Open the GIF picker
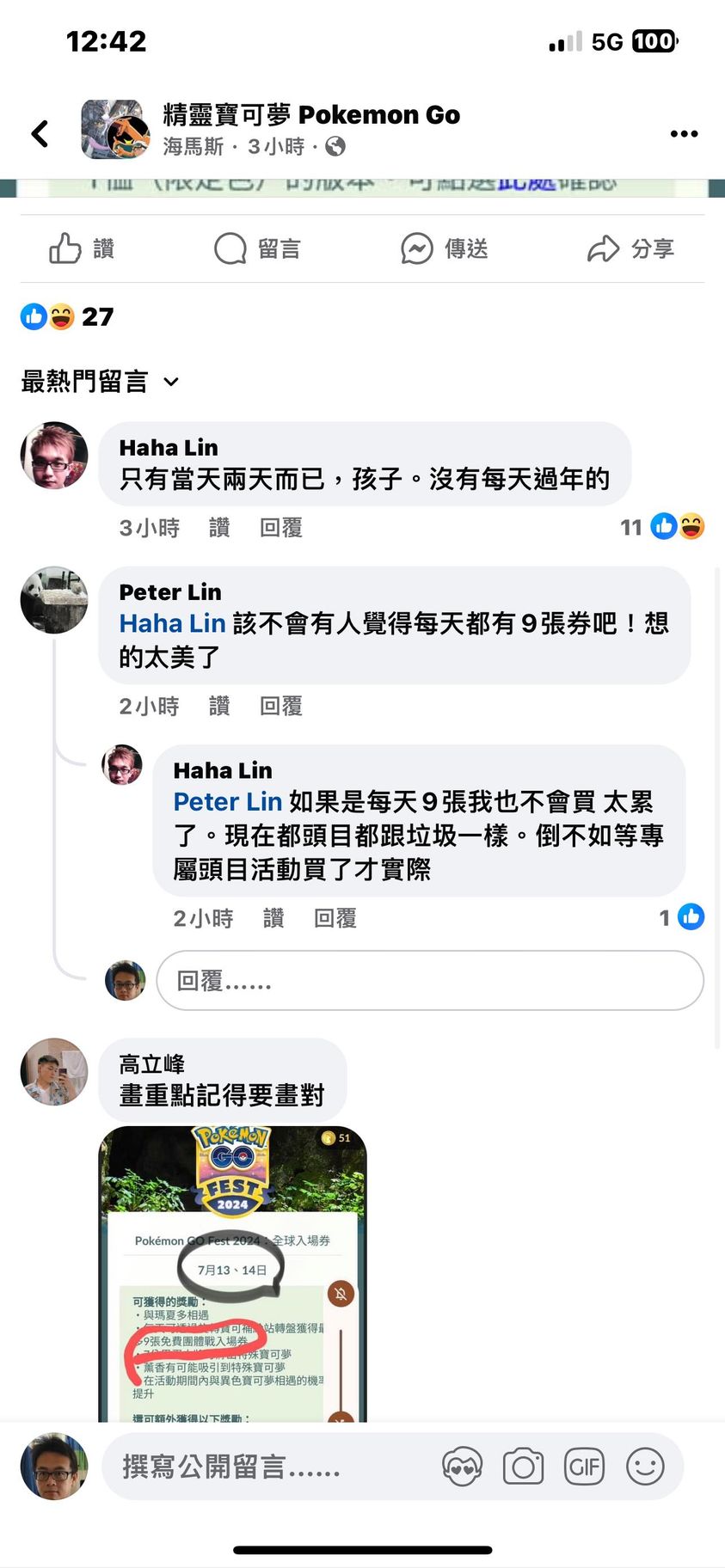The height and width of the screenshot is (1568, 725). [x=584, y=1467]
